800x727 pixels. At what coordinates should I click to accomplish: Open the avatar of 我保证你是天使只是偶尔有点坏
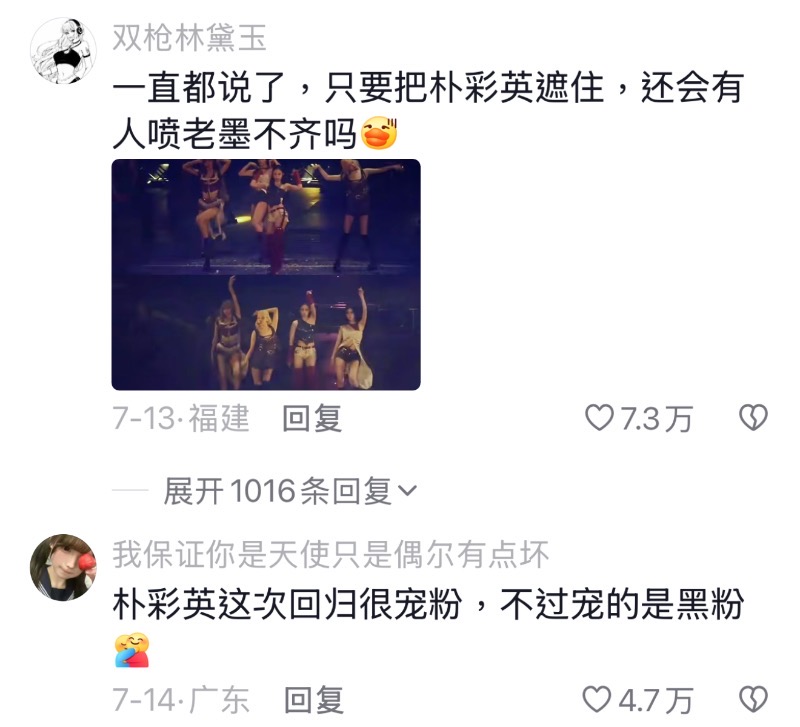coord(63,567)
